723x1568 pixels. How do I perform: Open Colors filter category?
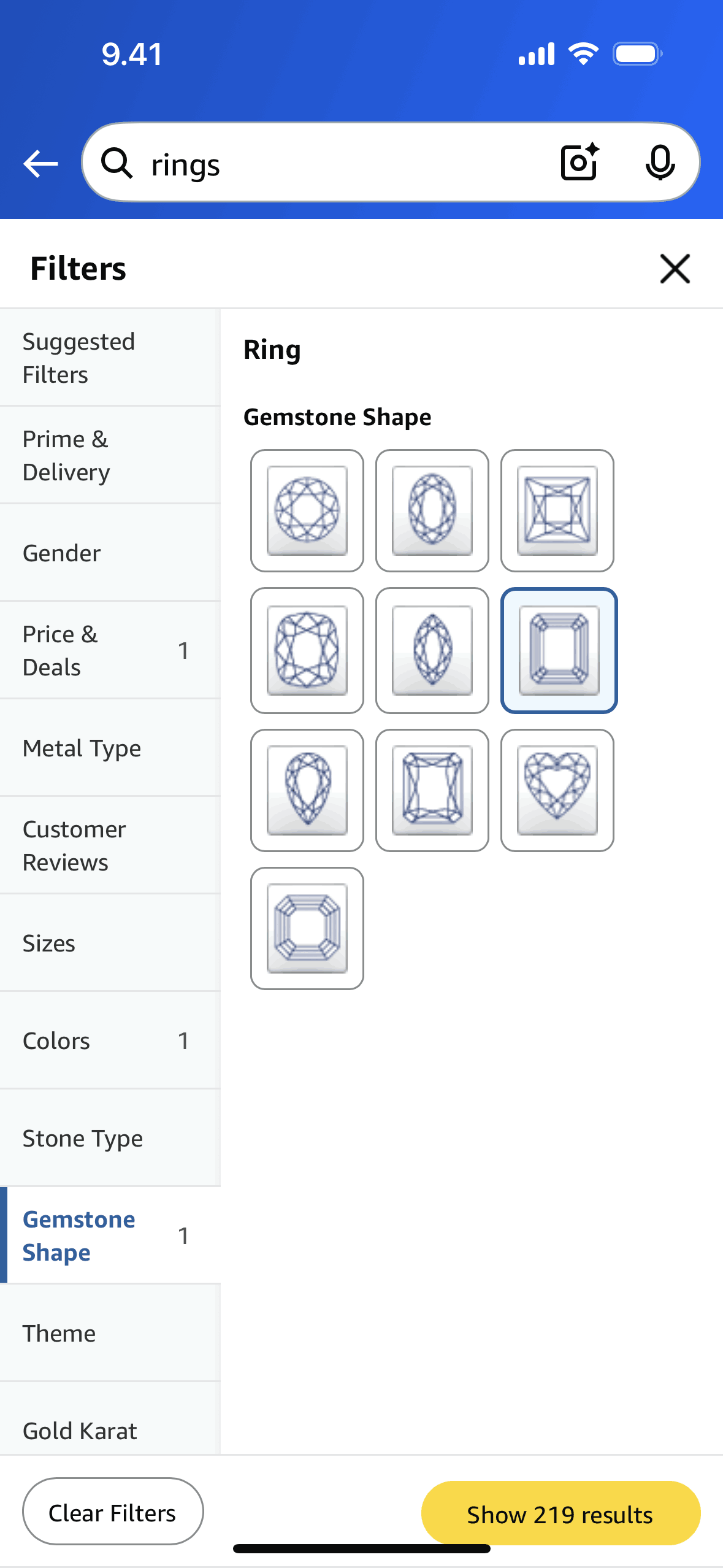[x=110, y=1040]
